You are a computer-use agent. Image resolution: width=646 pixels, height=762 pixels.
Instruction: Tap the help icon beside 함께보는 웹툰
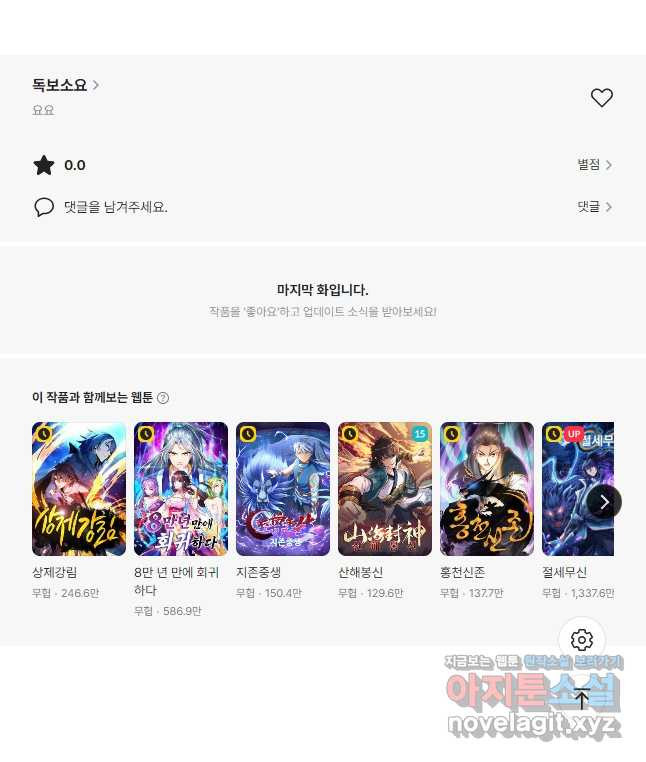[x=163, y=398]
